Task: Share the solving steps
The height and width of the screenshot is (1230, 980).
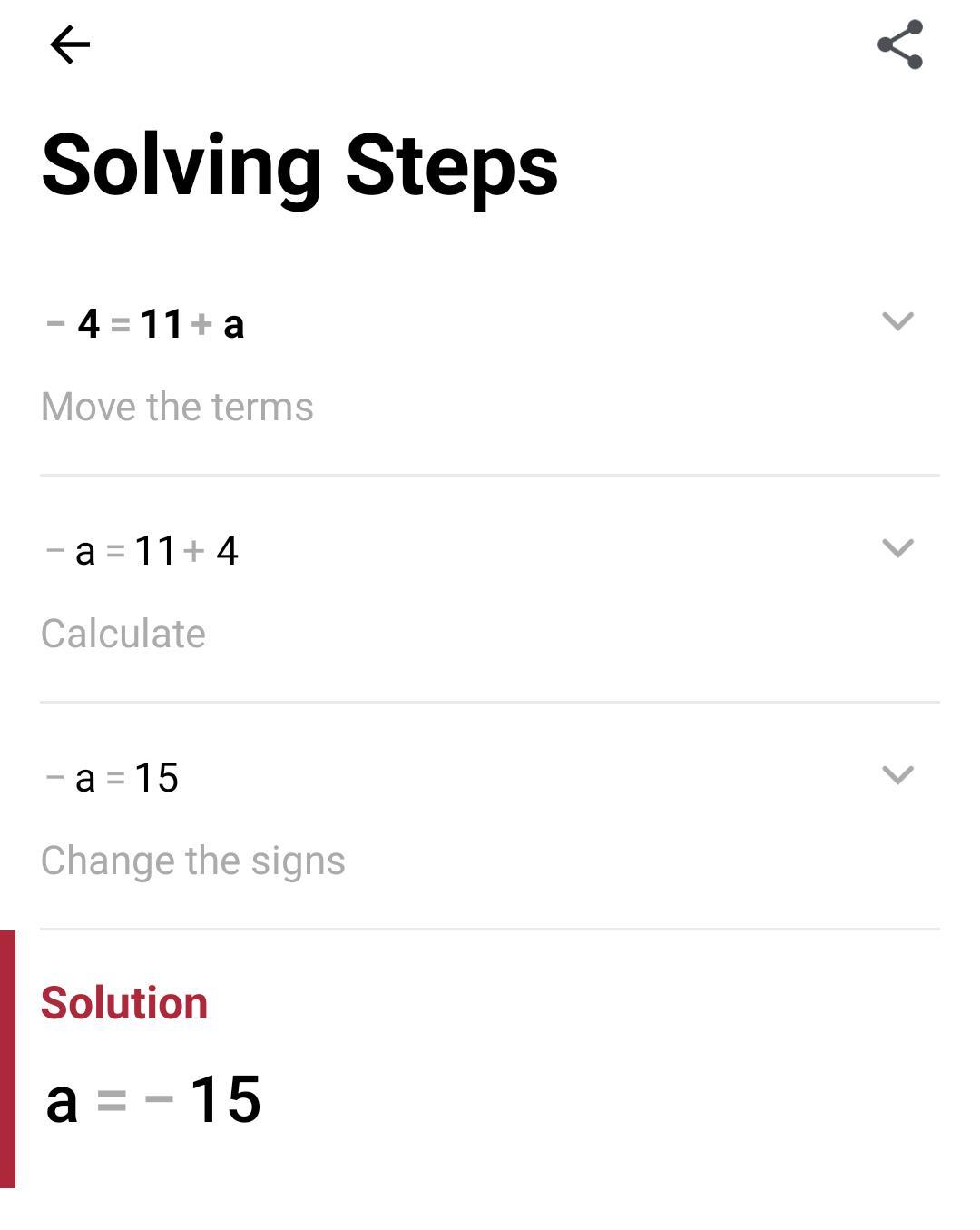Action: [900, 44]
